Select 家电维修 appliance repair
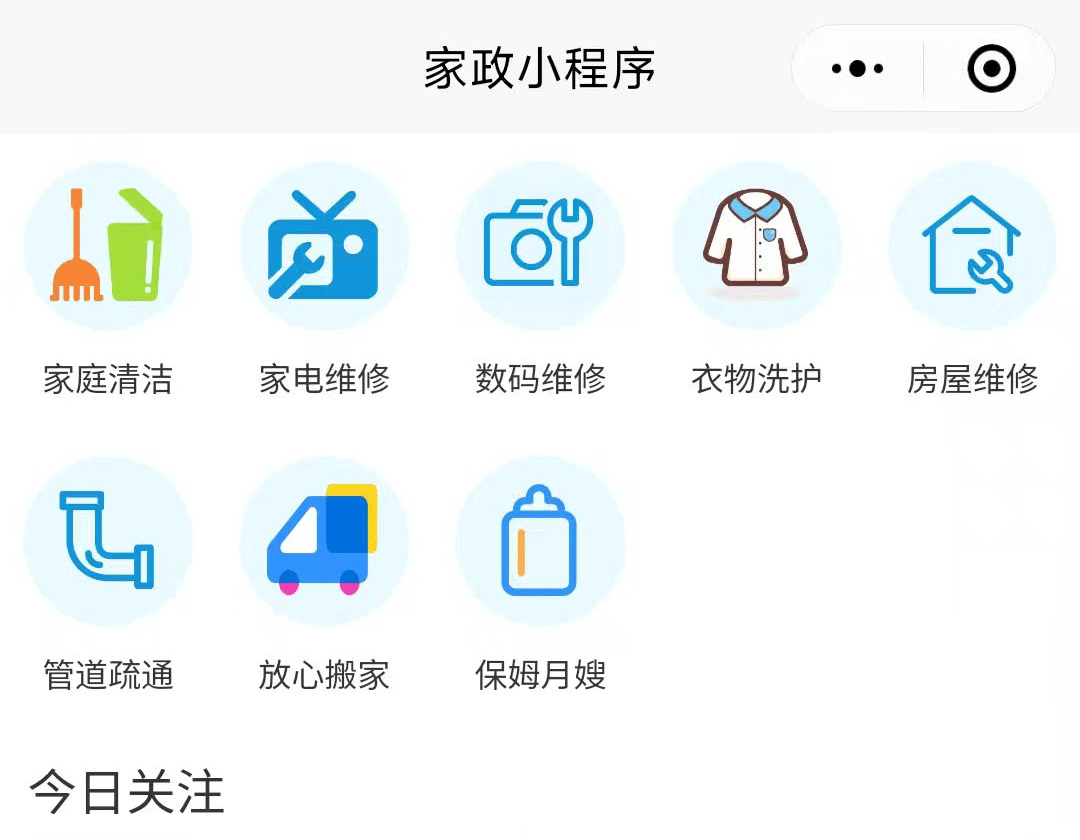1080x840 pixels. [324, 246]
